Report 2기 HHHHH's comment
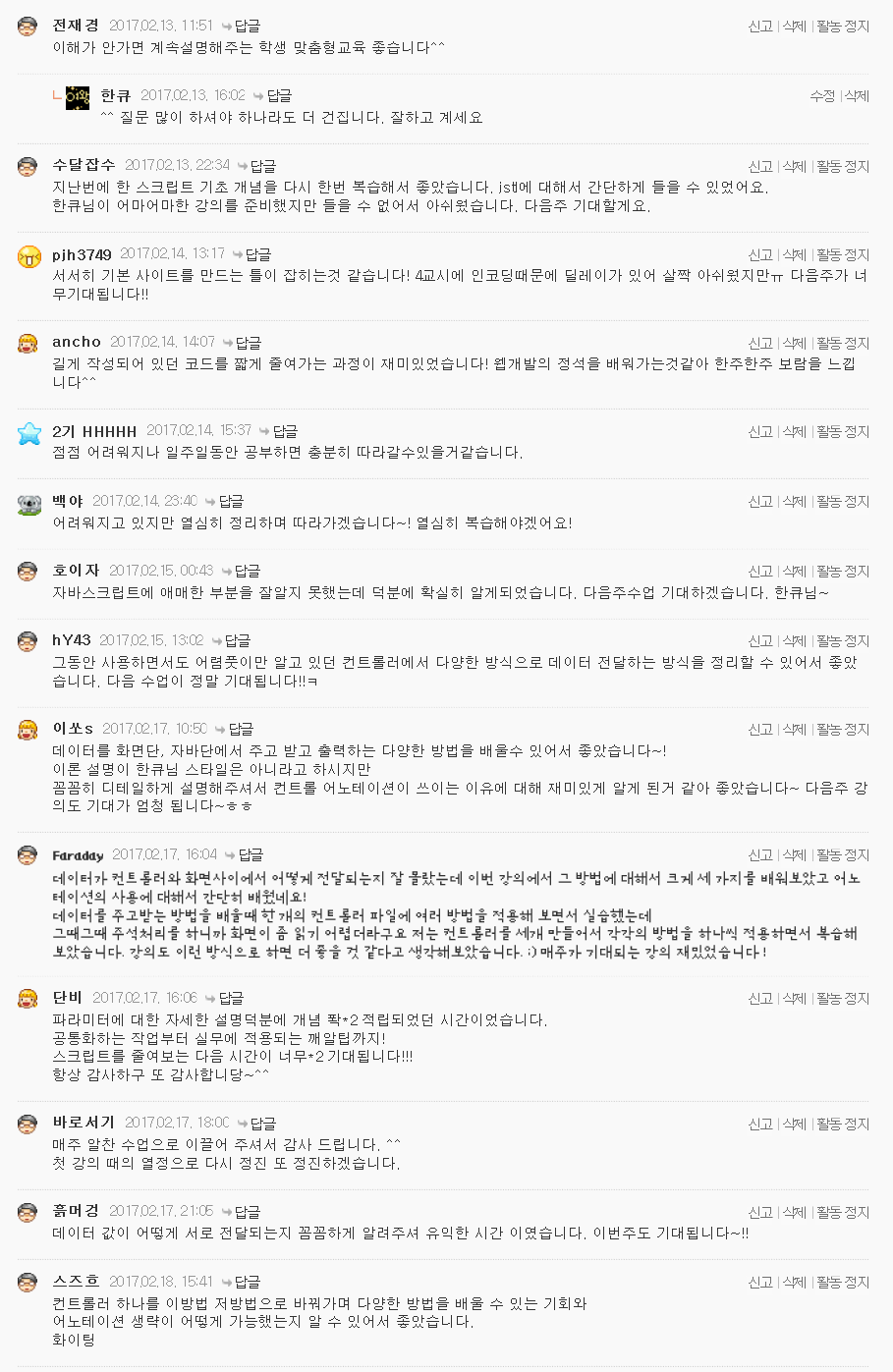This screenshot has height=1372, width=893. pyautogui.click(x=760, y=431)
